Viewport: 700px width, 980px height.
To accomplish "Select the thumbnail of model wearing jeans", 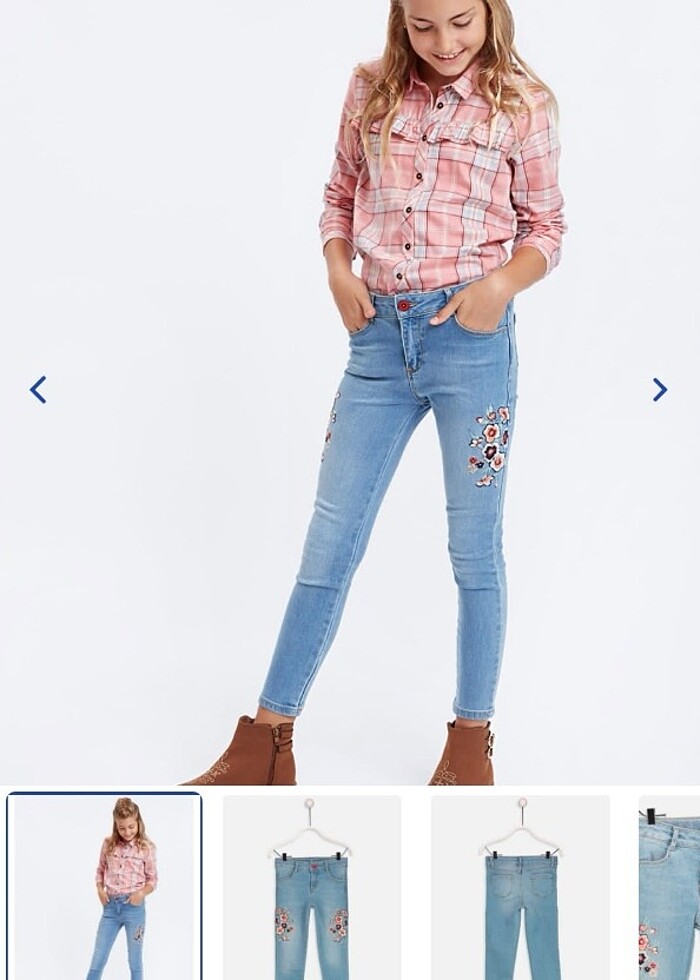I will [104, 887].
